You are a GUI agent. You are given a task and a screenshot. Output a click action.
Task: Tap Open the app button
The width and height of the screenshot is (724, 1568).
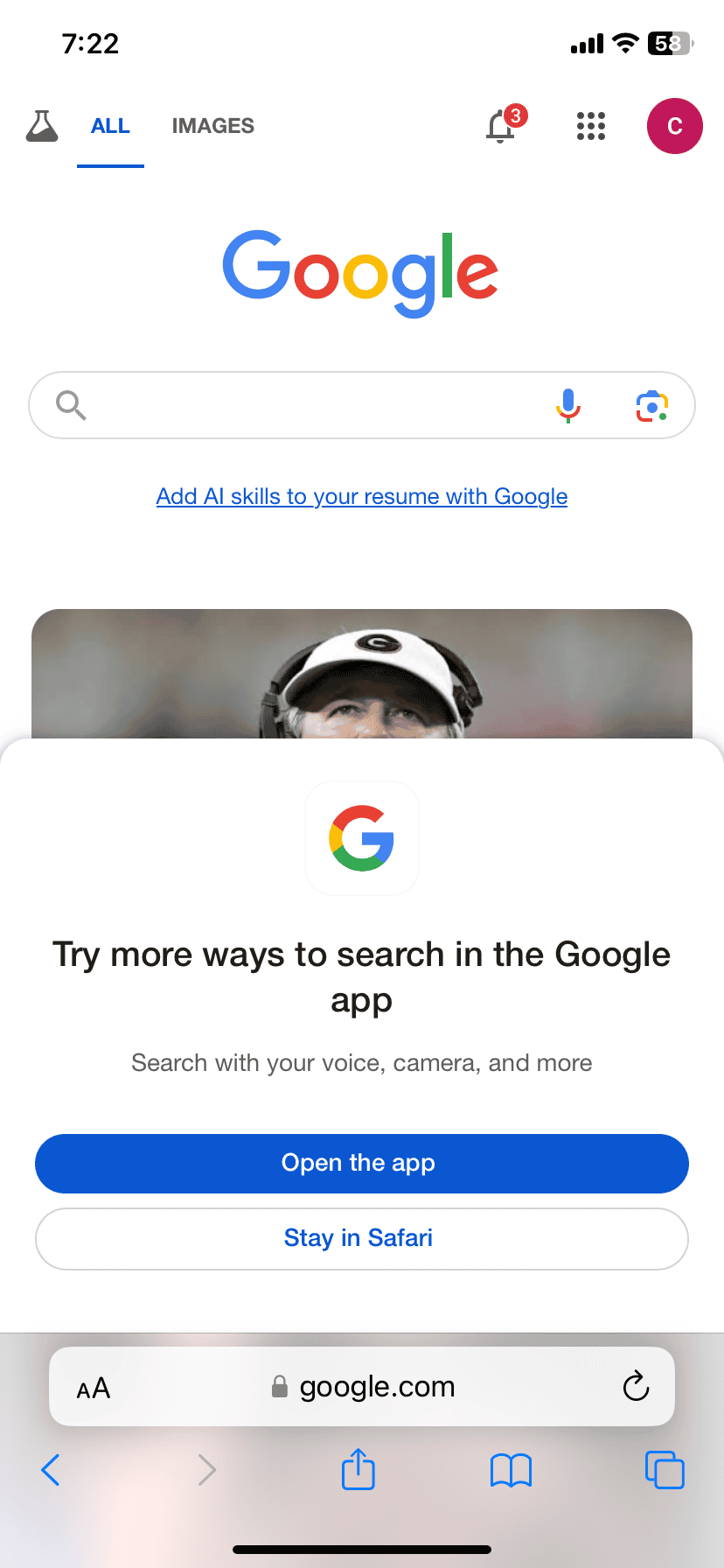361,1163
